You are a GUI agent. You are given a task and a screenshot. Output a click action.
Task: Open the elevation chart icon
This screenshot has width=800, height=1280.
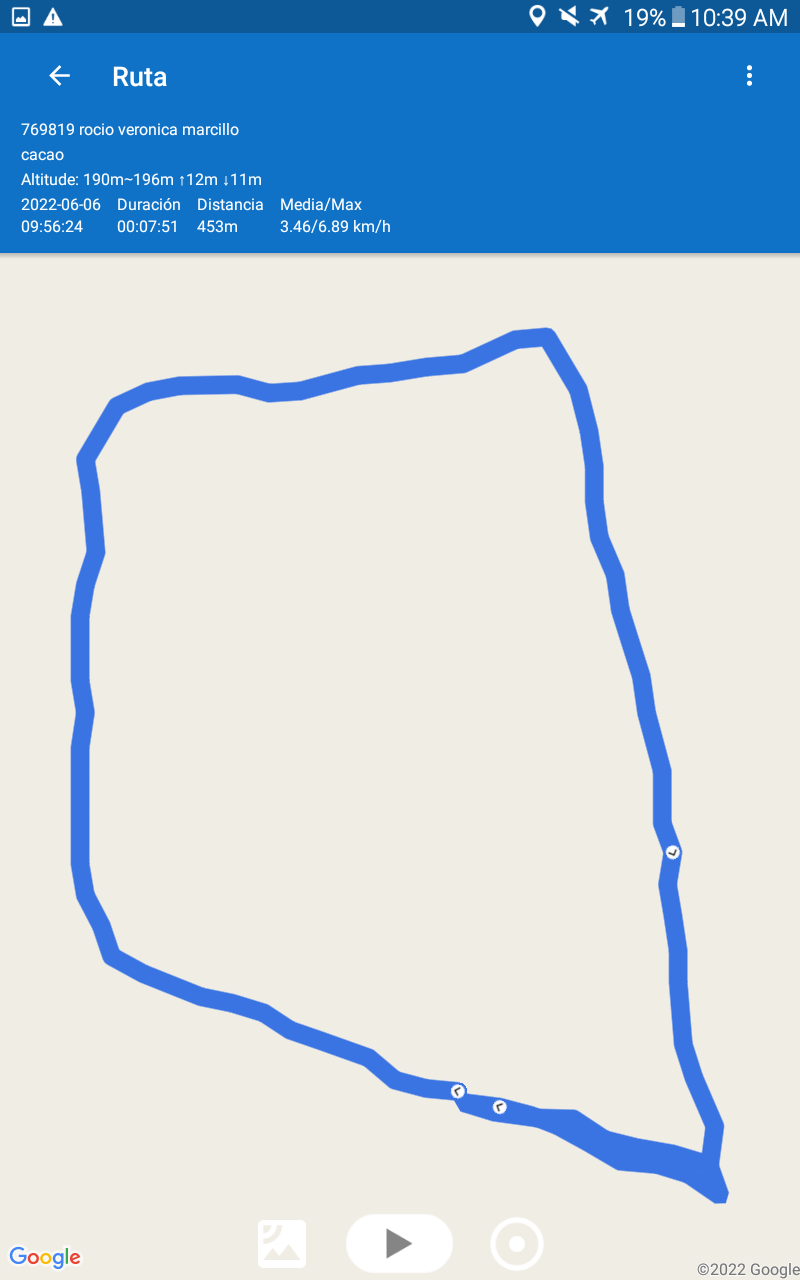click(x=282, y=1244)
